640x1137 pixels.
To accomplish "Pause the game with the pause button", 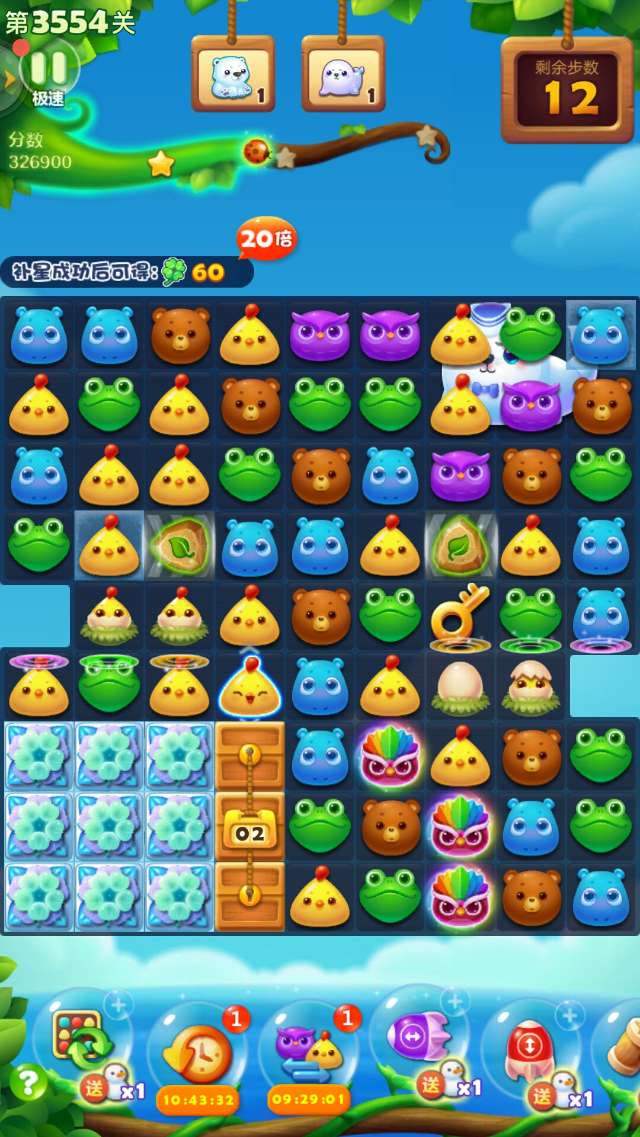I will click(48, 68).
